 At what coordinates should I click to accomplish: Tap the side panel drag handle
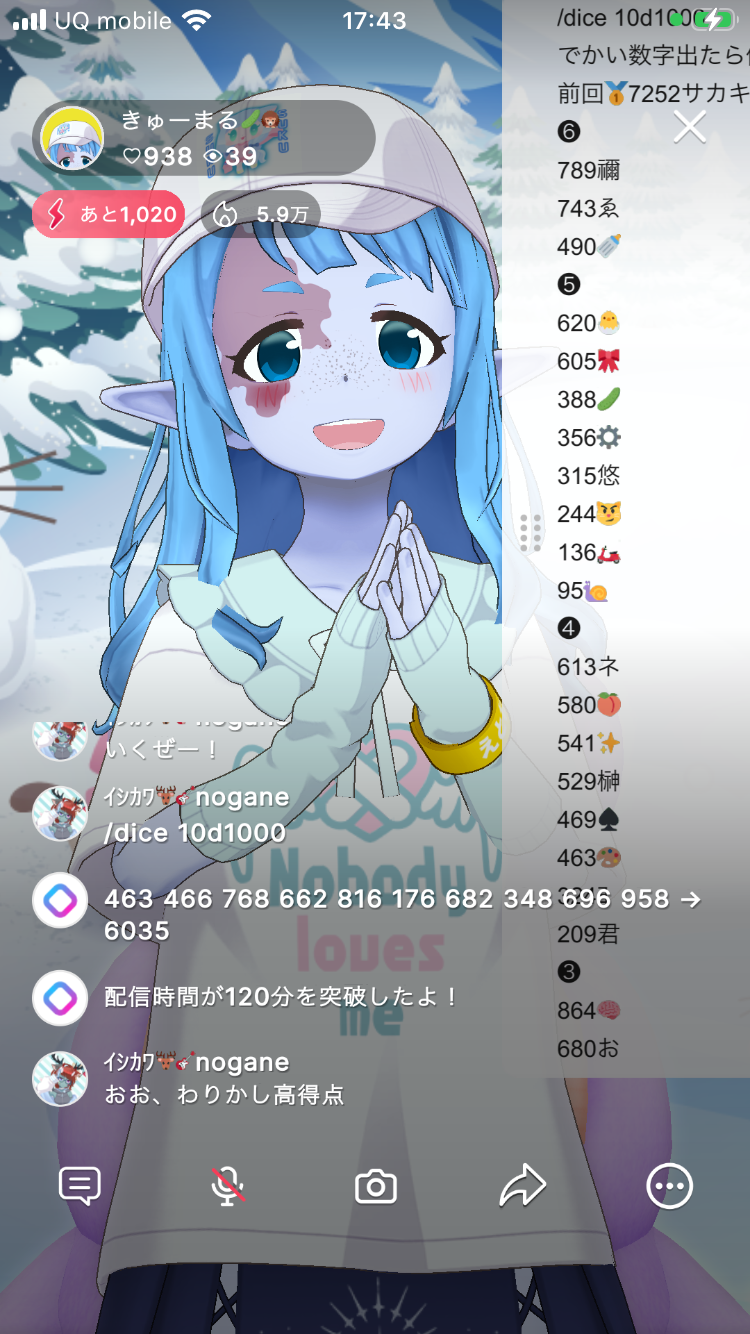pos(531,532)
